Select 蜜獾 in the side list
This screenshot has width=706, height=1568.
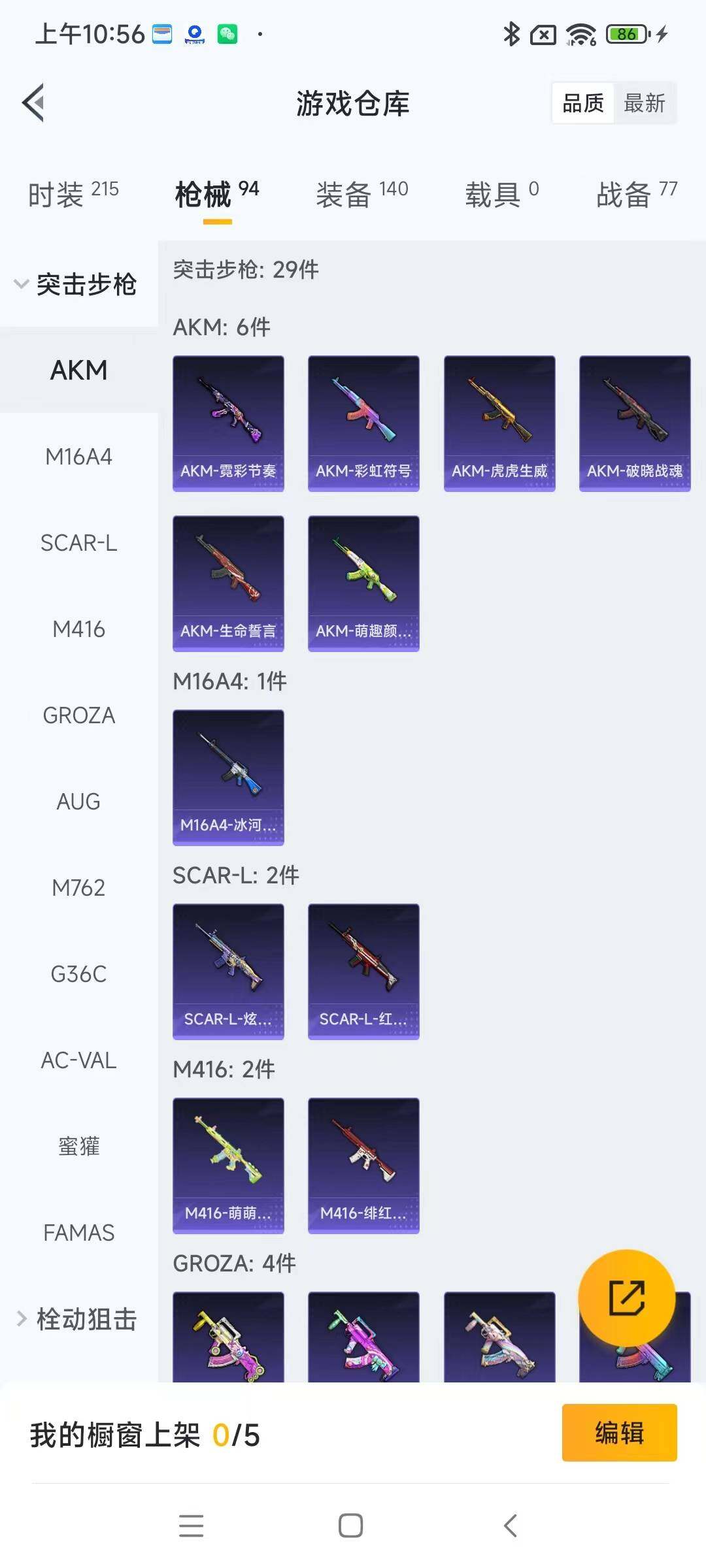[x=78, y=1146]
